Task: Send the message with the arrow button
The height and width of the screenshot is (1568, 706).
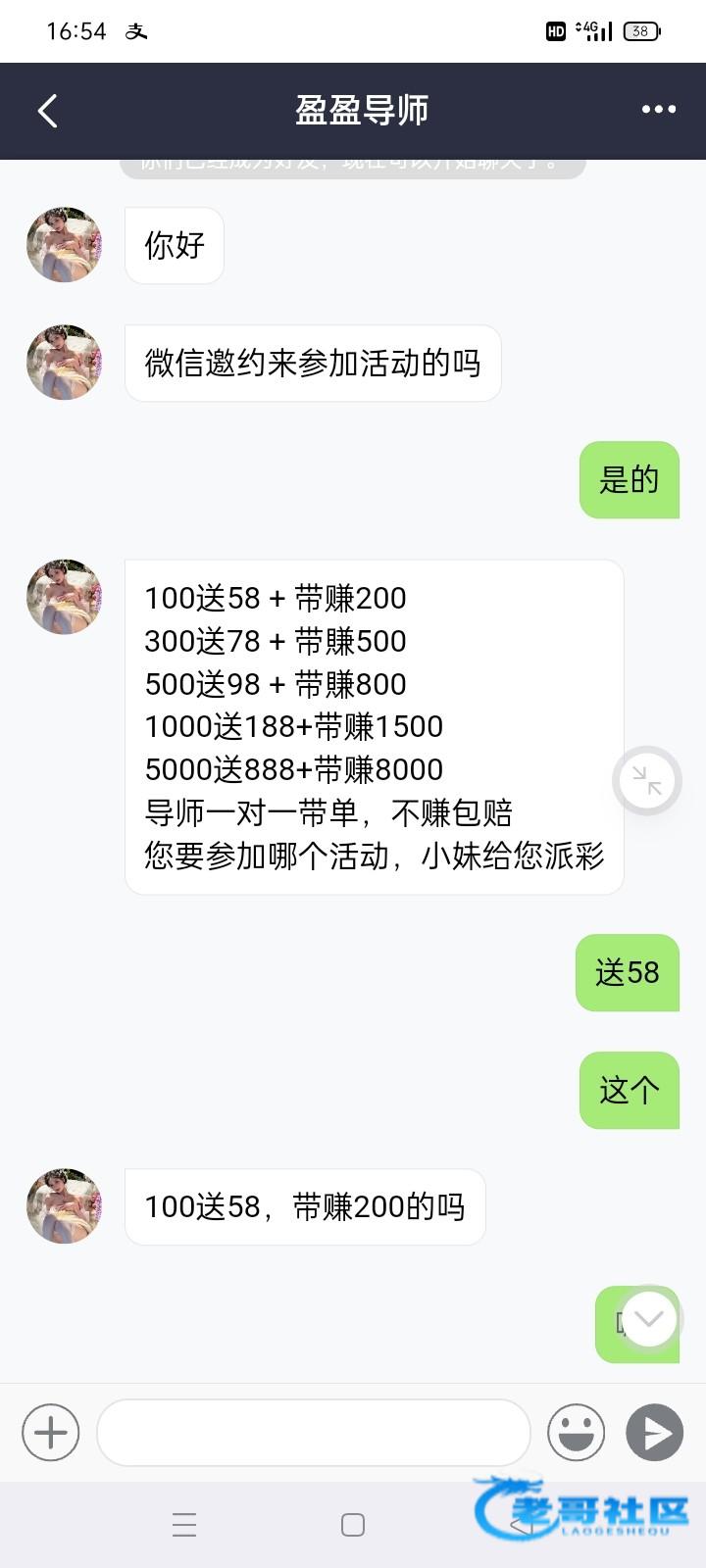Action: point(654,1433)
